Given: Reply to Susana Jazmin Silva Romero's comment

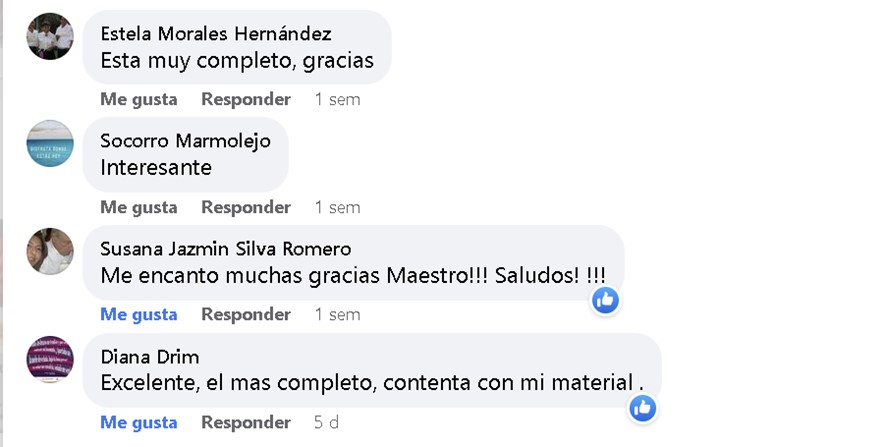Looking at the screenshot, I should pos(246,315).
